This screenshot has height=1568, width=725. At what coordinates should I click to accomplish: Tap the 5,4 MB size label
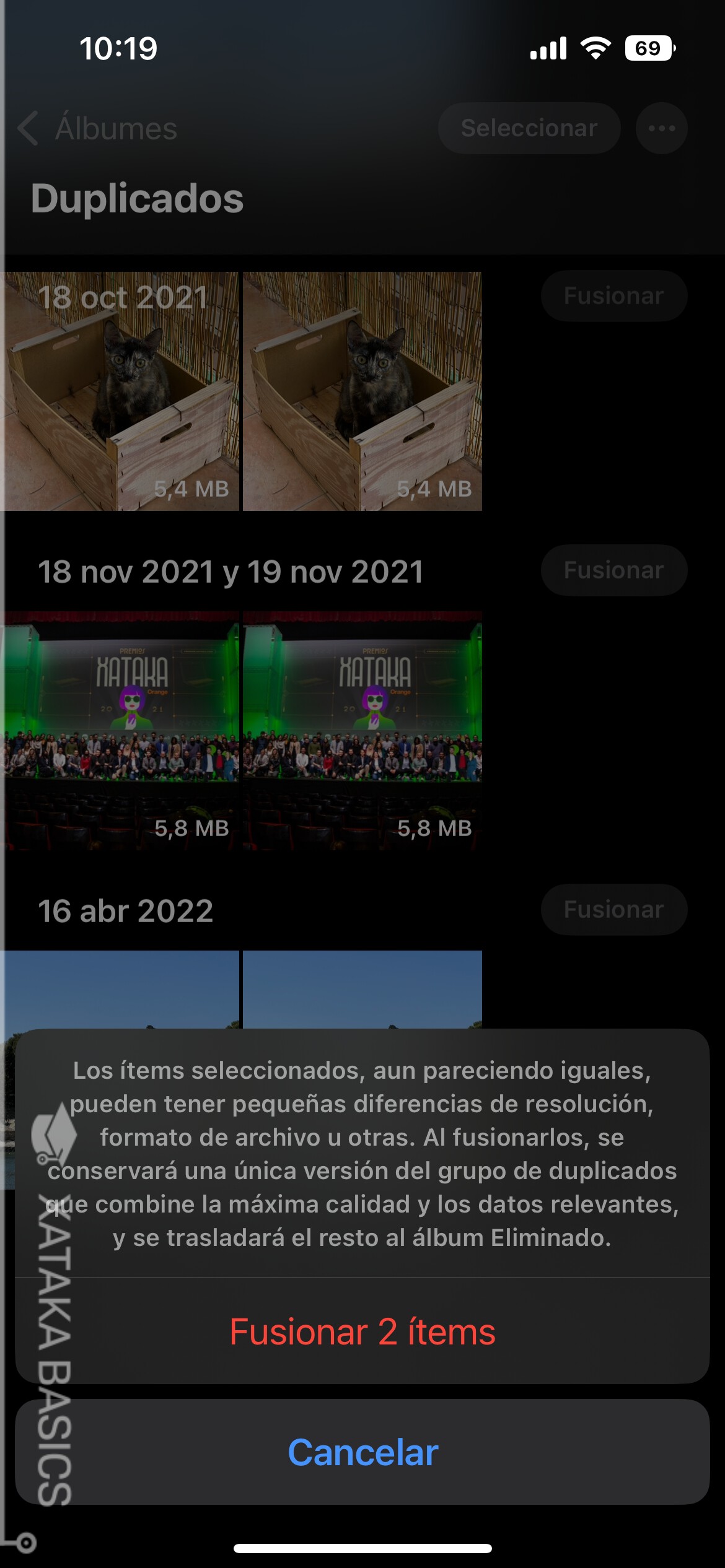coord(192,489)
